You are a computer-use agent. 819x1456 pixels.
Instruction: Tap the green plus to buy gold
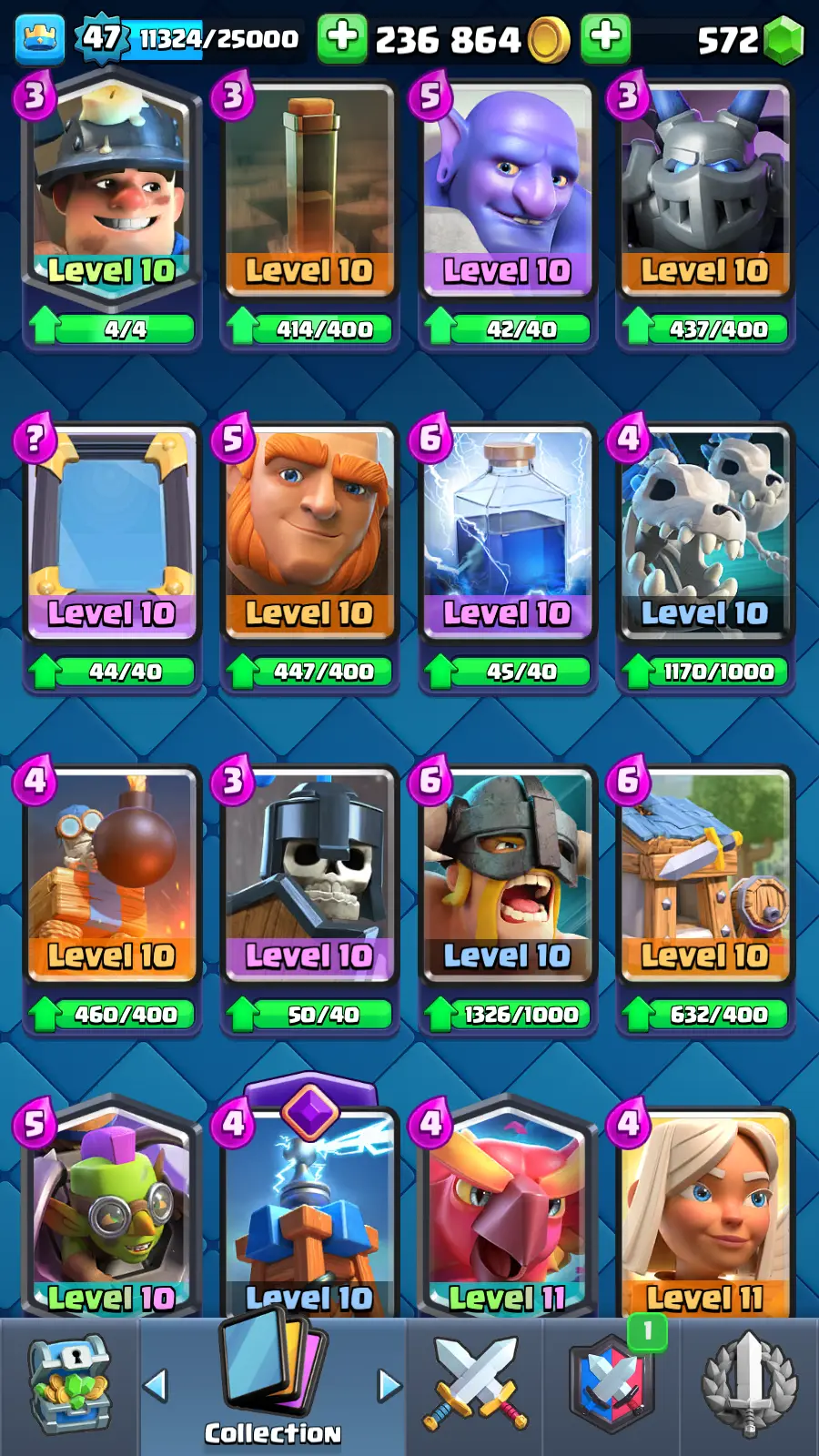click(605, 38)
